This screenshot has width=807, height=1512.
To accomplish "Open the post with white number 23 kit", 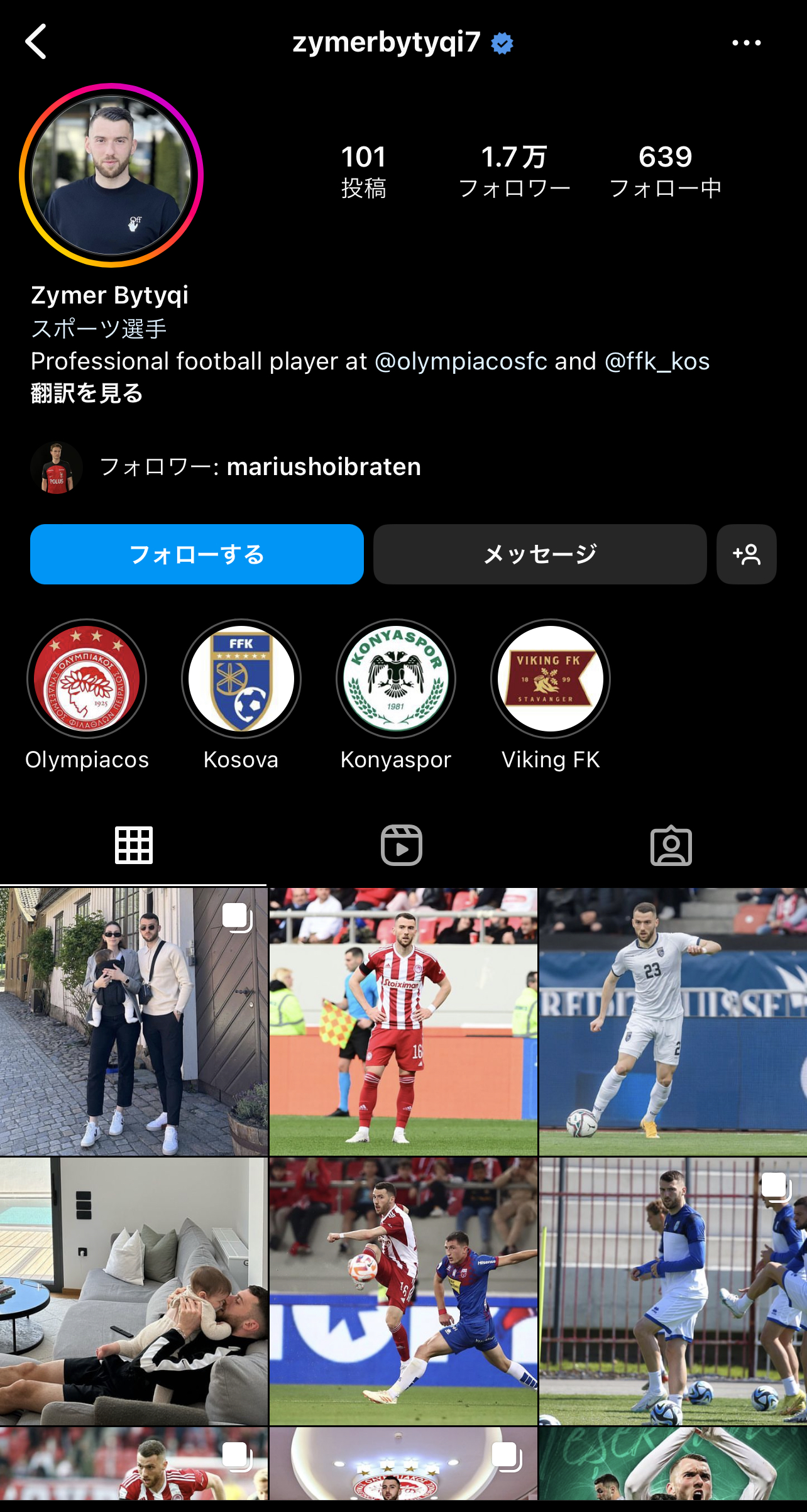I will click(x=672, y=1021).
